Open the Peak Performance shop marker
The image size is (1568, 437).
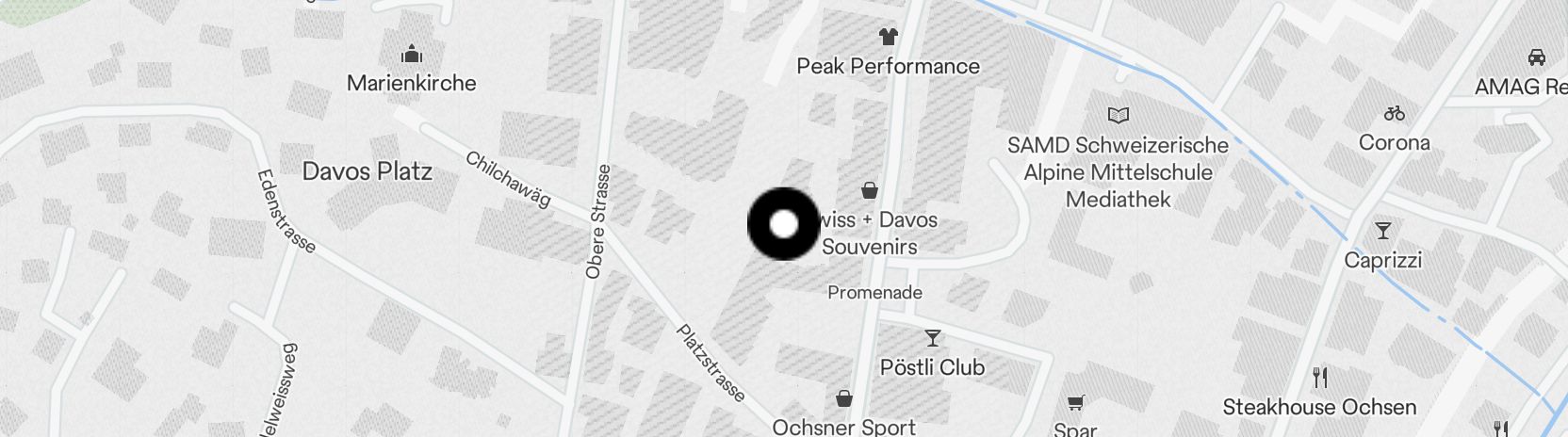pyautogui.click(x=888, y=38)
